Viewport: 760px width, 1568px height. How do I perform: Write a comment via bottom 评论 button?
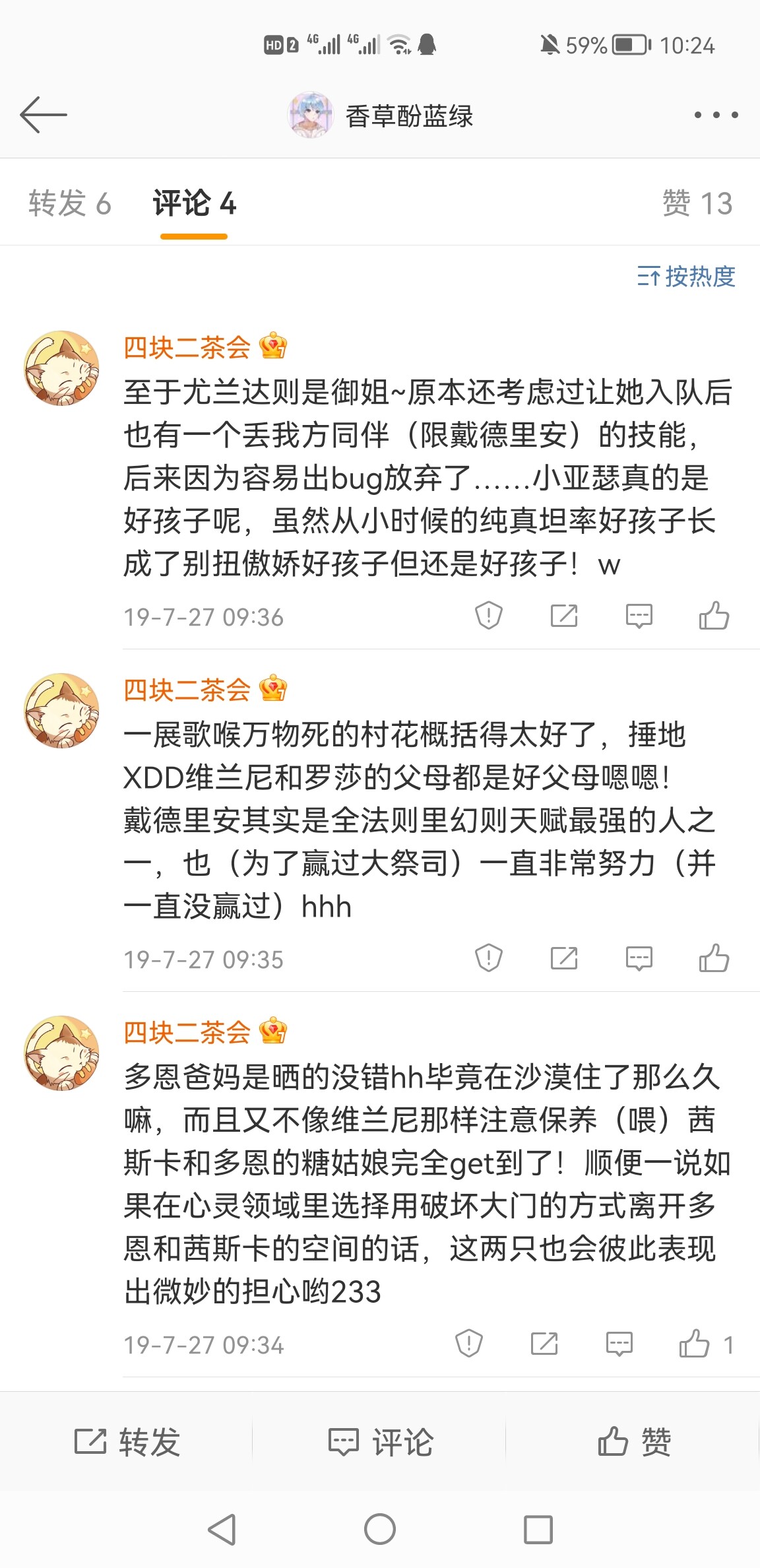click(381, 1441)
